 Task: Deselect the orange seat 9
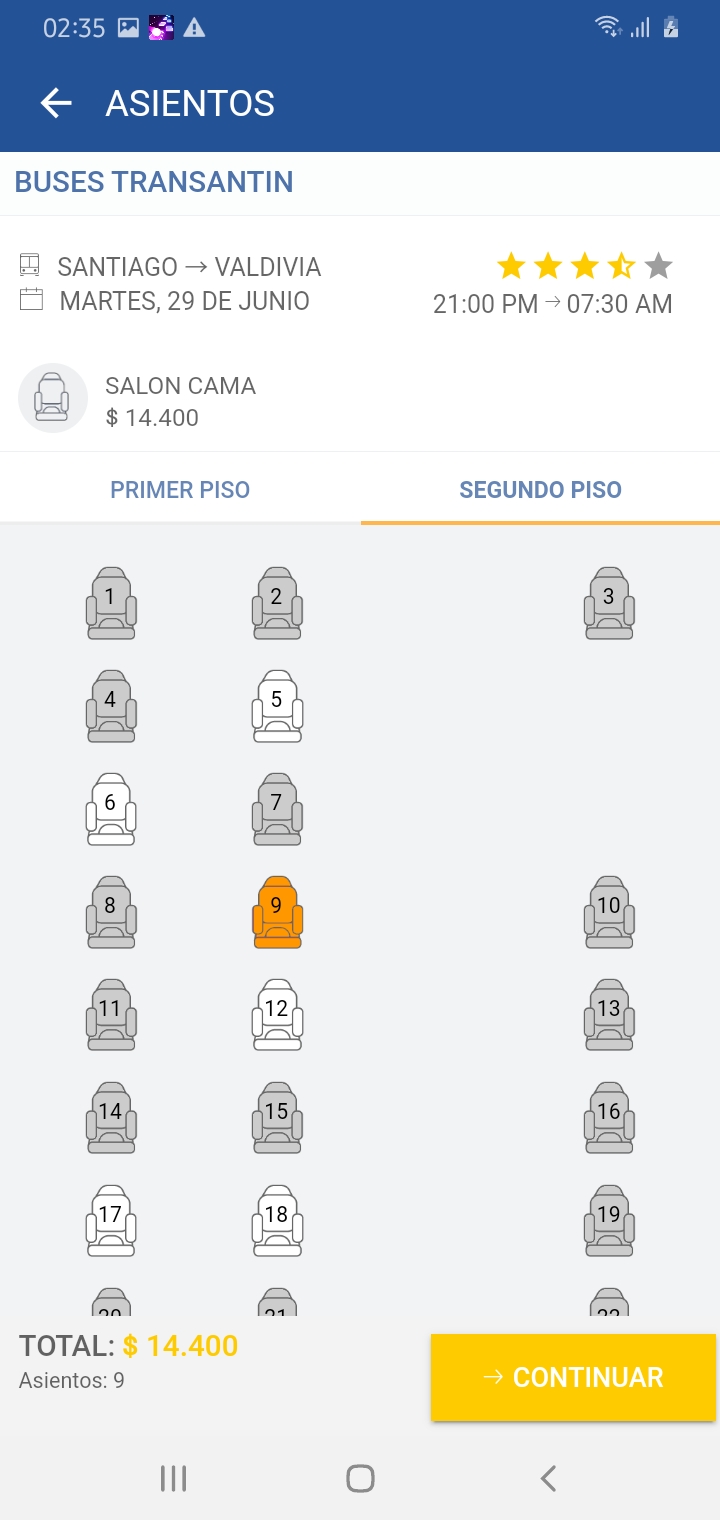(x=277, y=912)
